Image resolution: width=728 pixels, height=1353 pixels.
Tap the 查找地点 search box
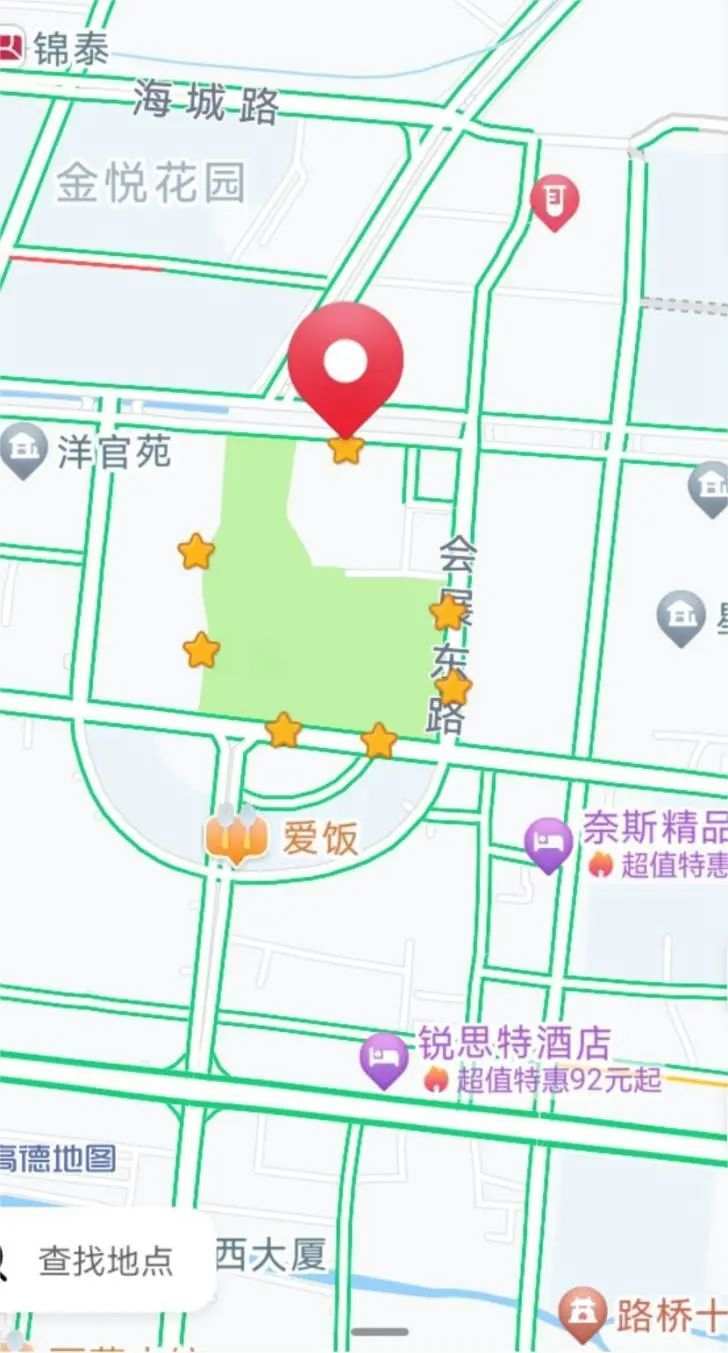tap(105, 1260)
